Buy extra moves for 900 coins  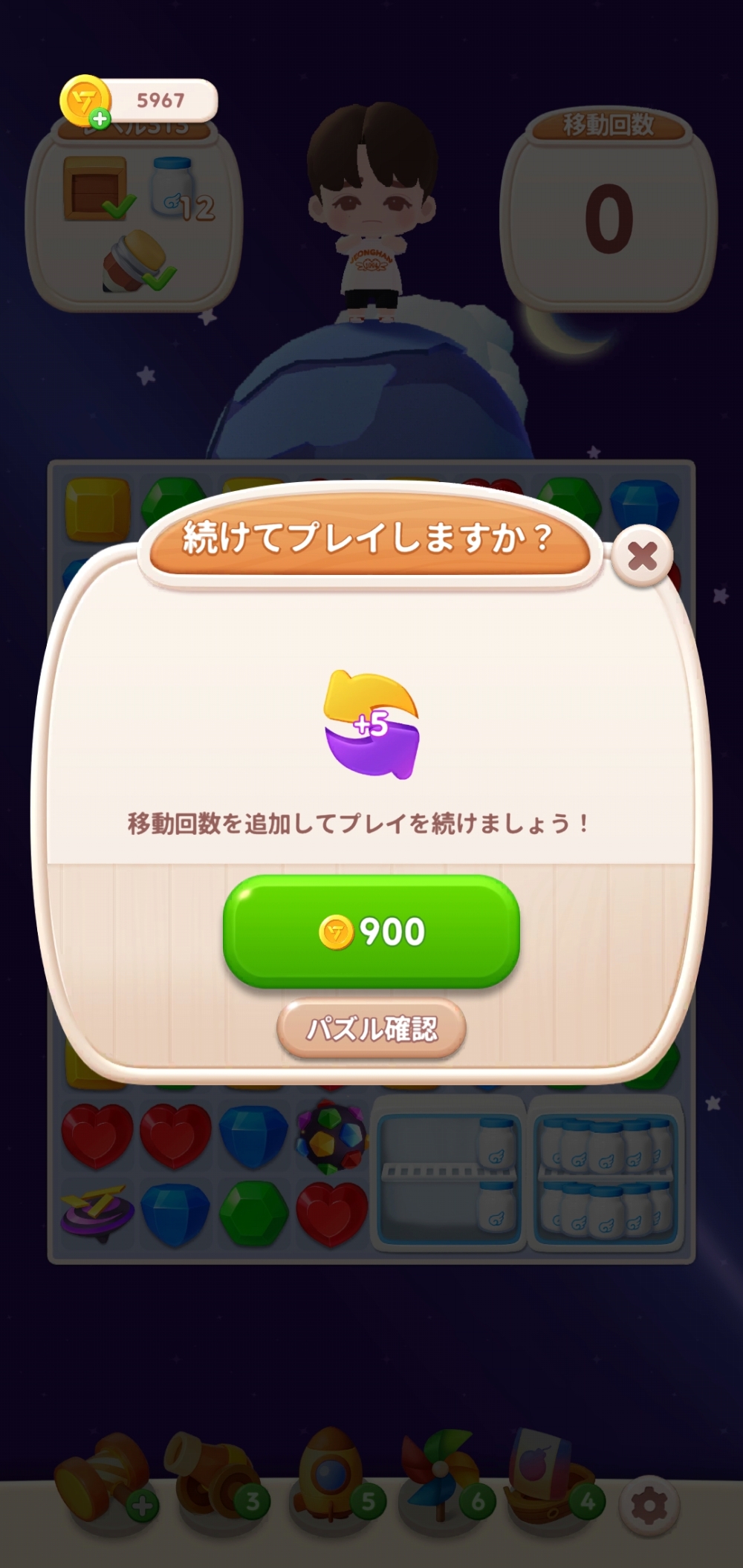[371, 931]
